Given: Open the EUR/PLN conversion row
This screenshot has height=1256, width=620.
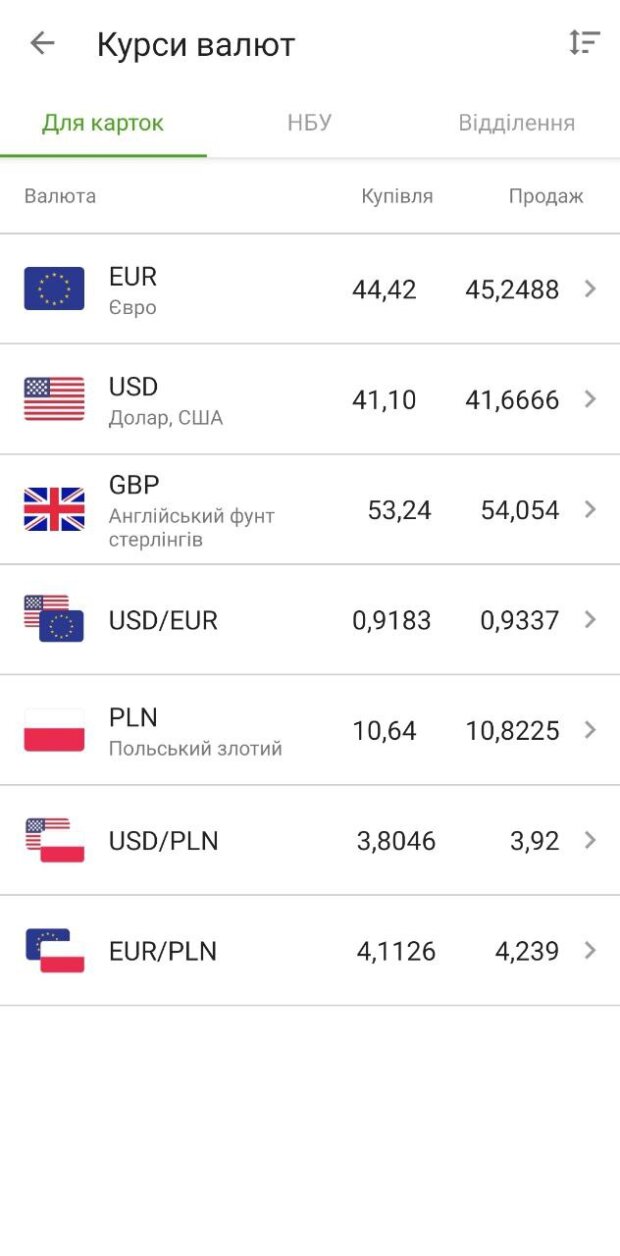Looking at the screenshot, I should click(x=310, y=950).
